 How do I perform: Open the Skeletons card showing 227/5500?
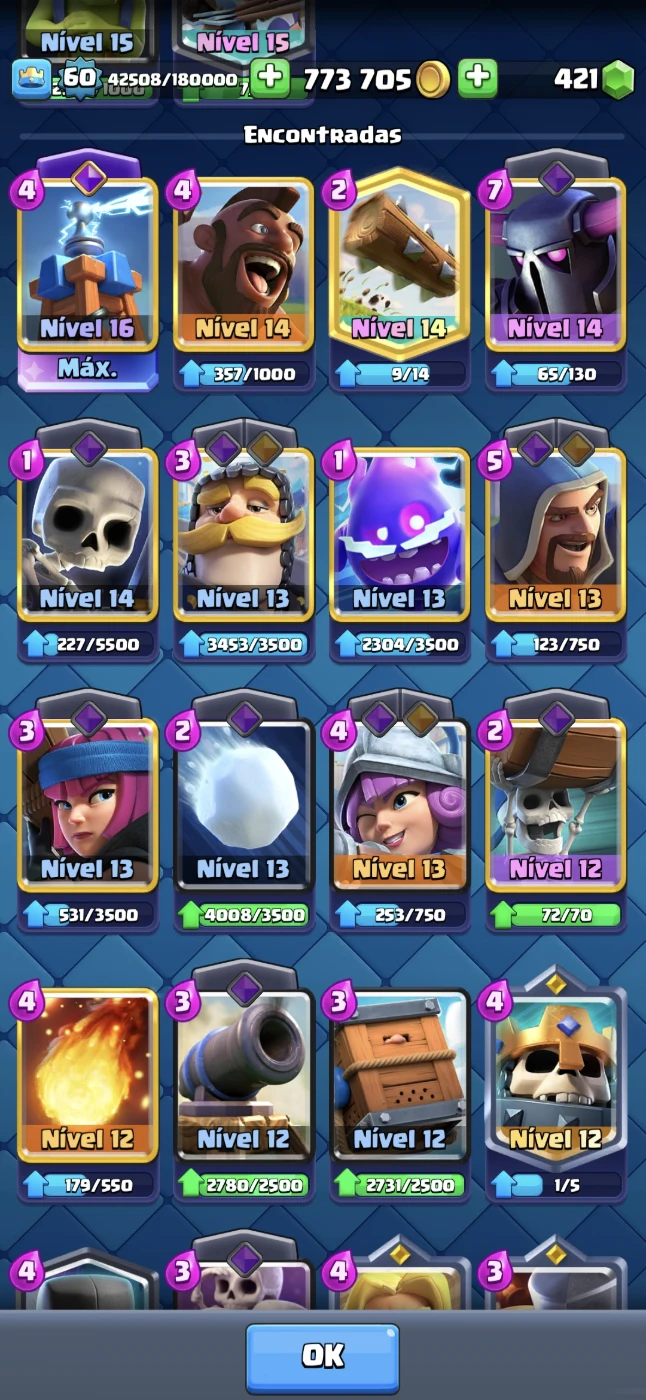(x=88, y=535)
